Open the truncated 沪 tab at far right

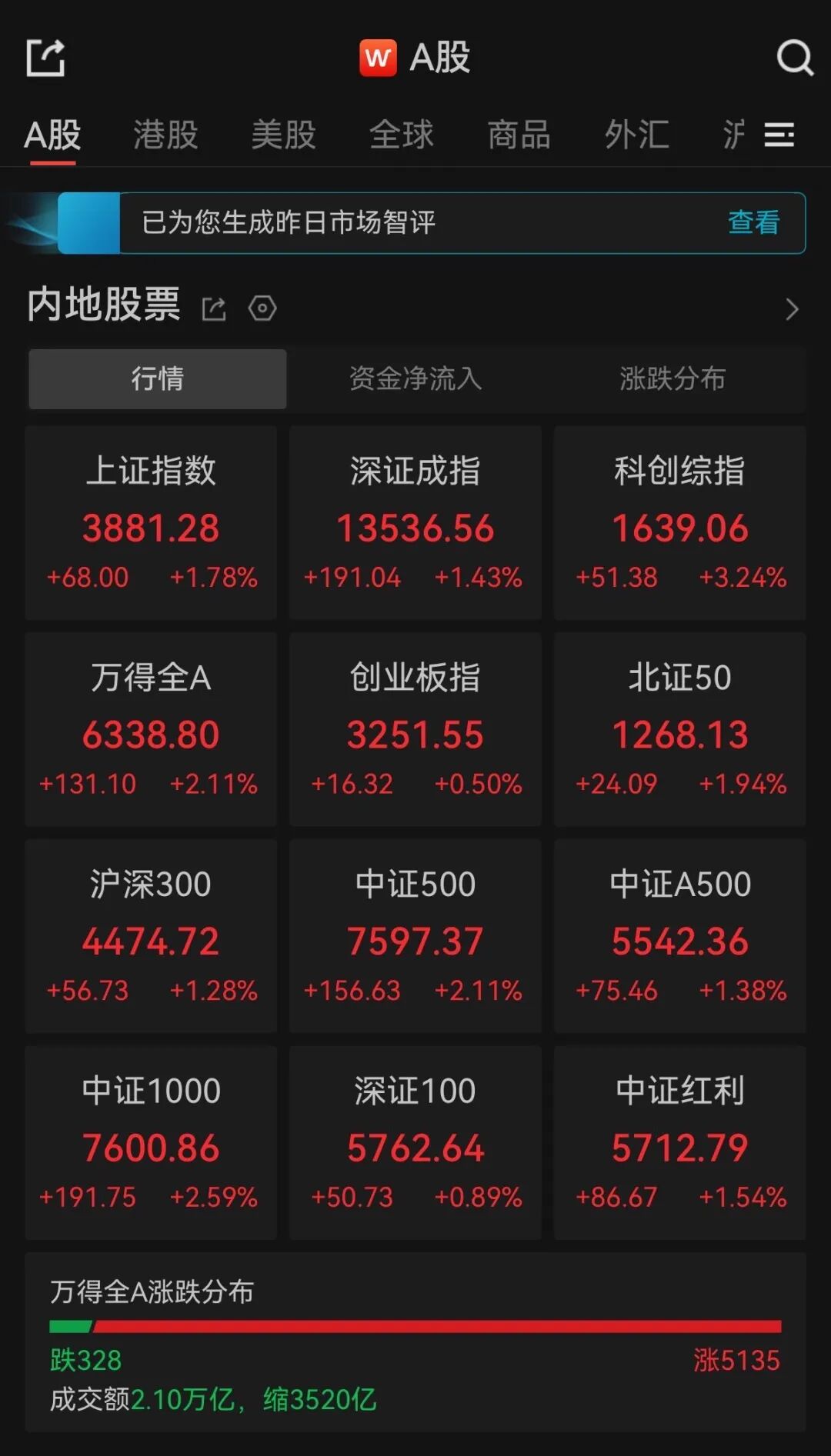click(733, 135)
